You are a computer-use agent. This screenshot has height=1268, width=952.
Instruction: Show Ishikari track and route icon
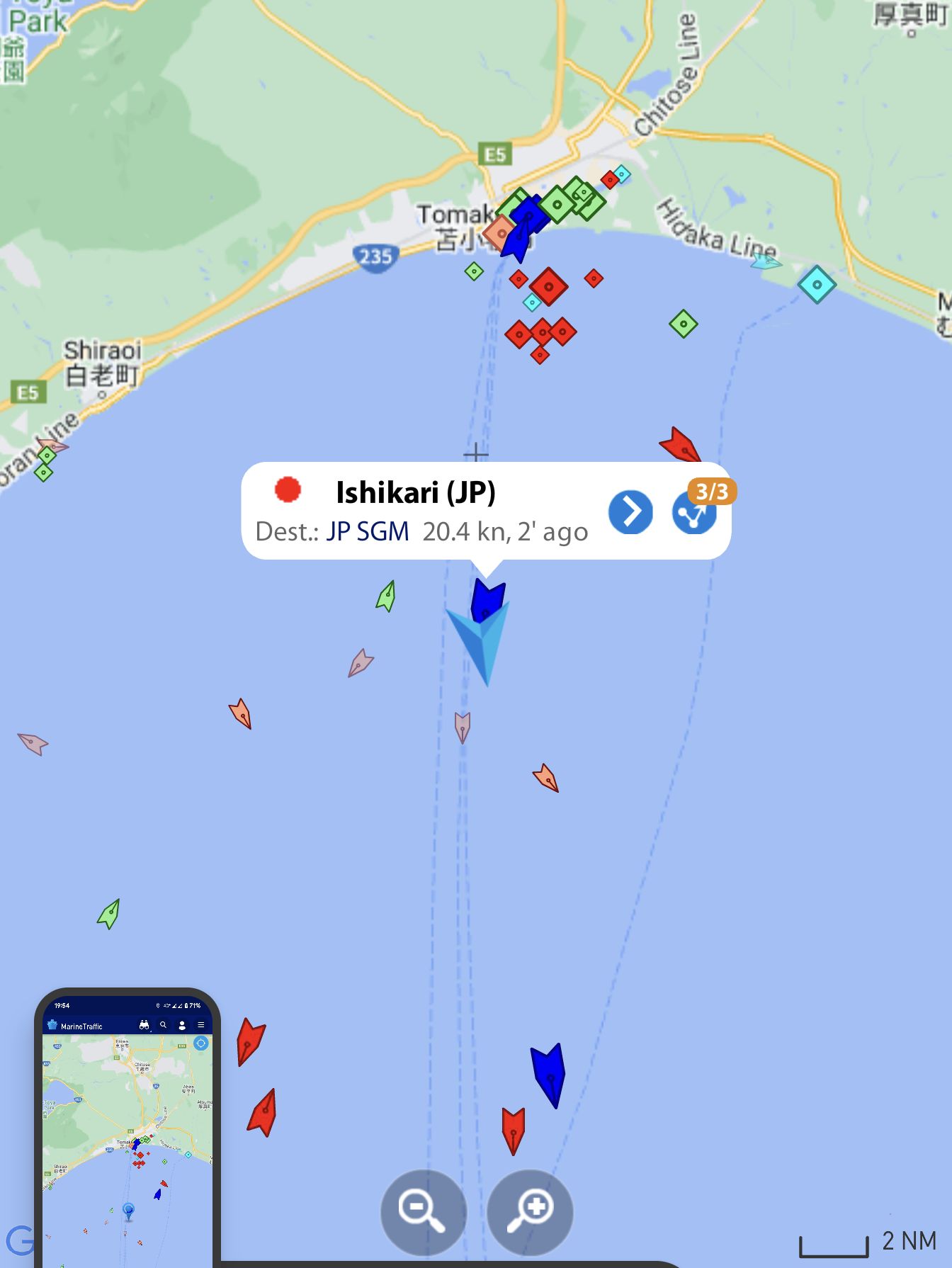click(694, 514)
